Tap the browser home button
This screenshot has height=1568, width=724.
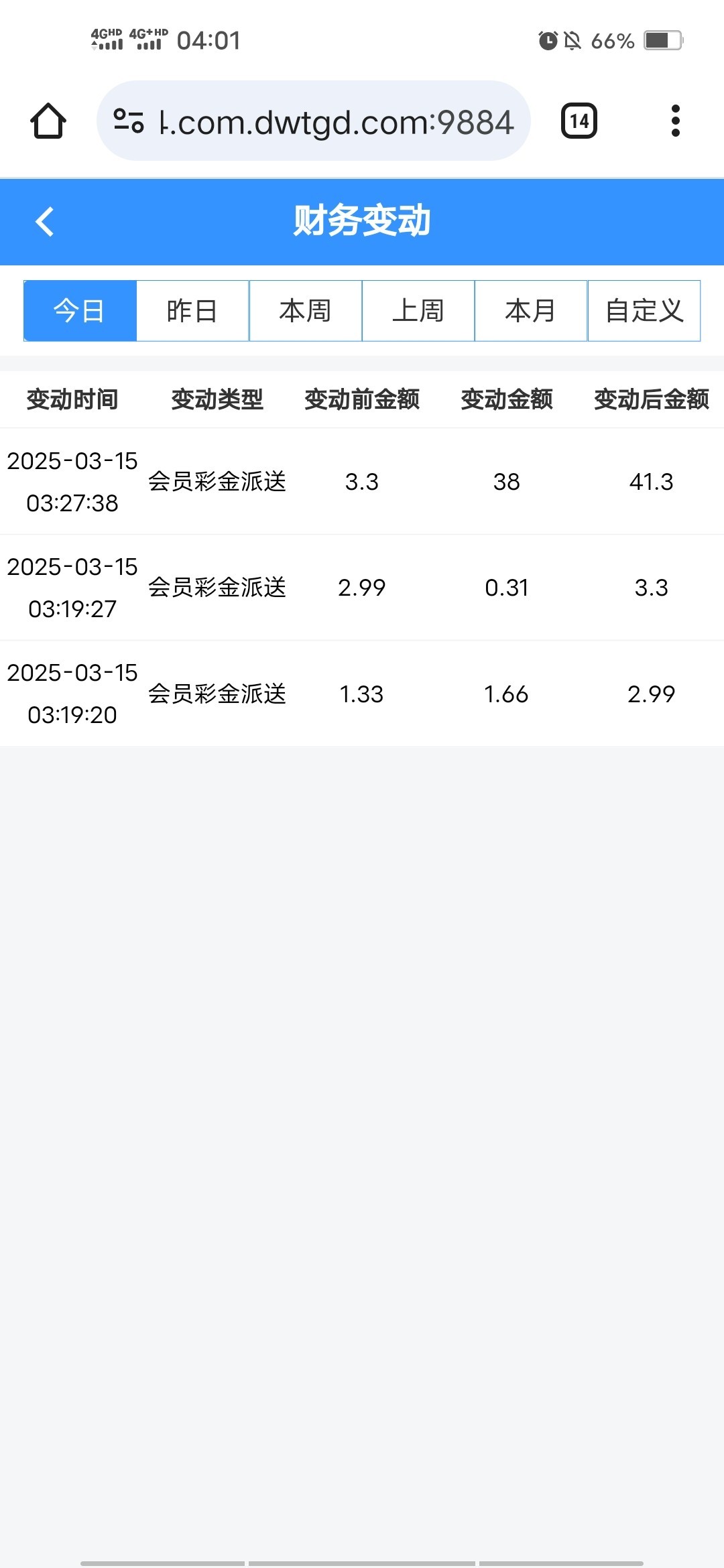coord(48,121)
